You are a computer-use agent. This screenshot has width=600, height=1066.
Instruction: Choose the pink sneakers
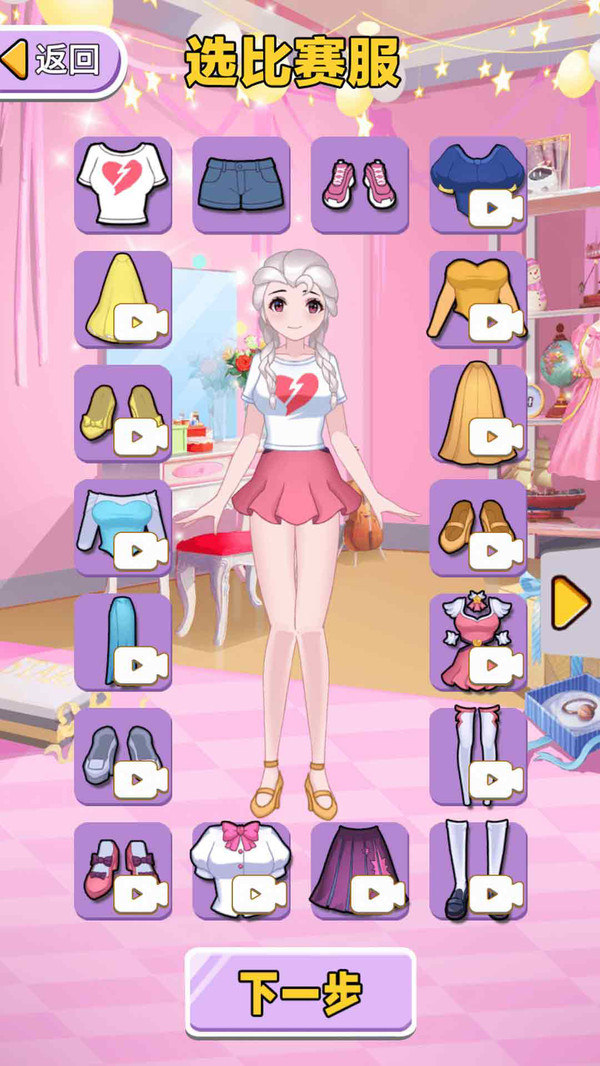[x=359, y=185]
